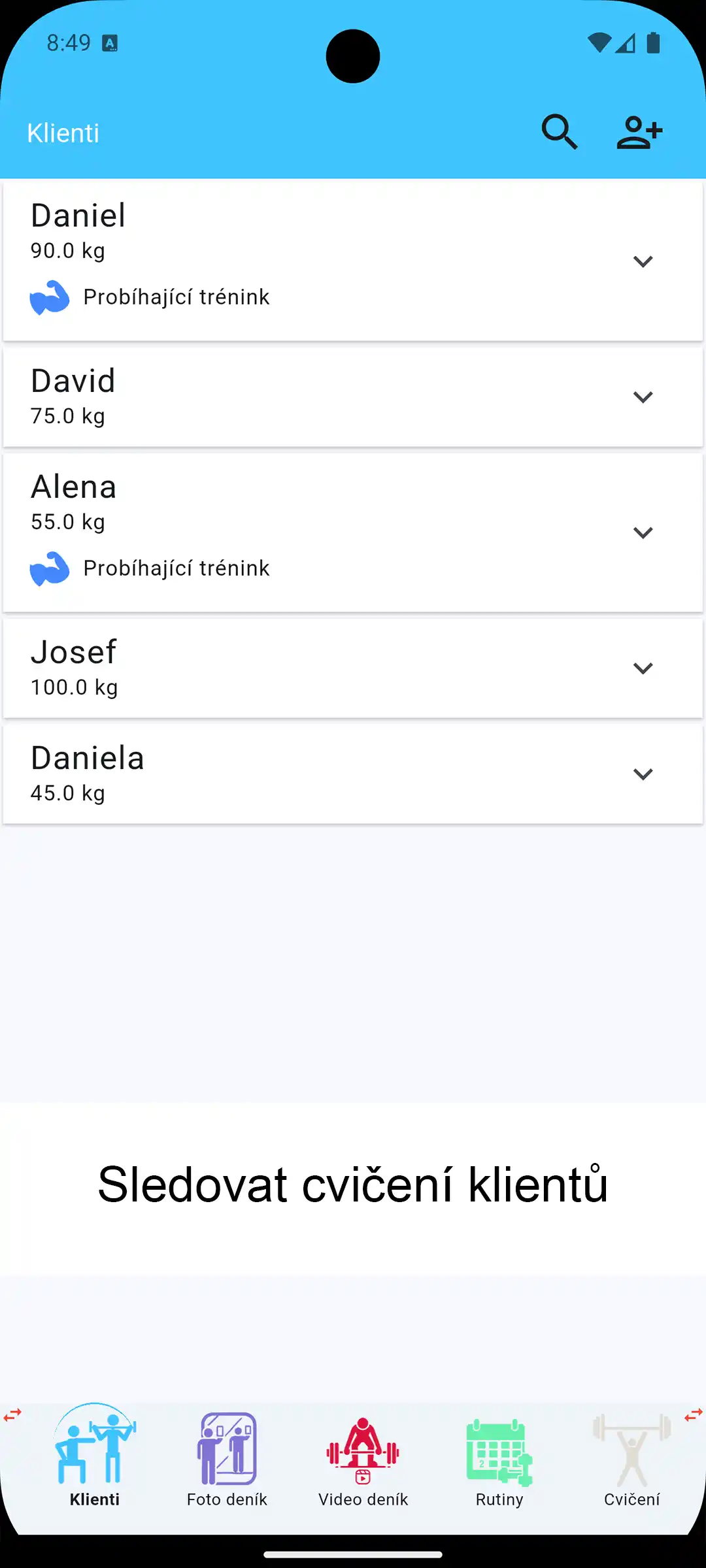
Task: Expand Daniela's client card
Action: coord(643,774)
